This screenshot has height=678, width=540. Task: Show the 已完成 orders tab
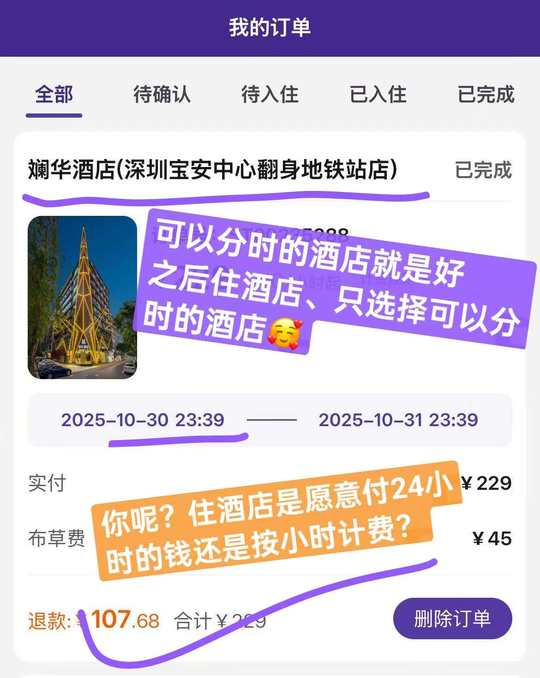[x=486, y=94]
